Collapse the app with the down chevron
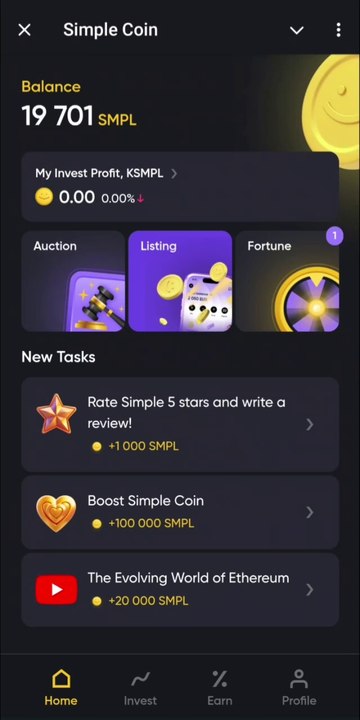This screenshot has height=720, width=360. pos(297,30)
